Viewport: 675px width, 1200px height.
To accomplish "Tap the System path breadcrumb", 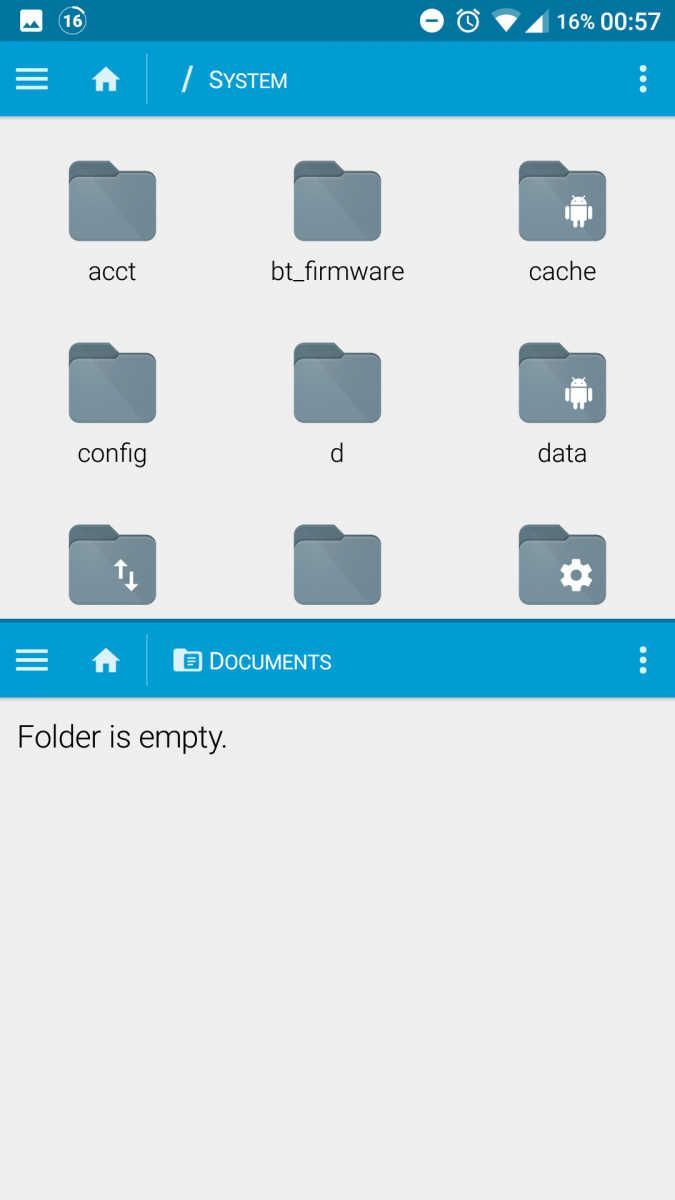I will click(236, 80).
